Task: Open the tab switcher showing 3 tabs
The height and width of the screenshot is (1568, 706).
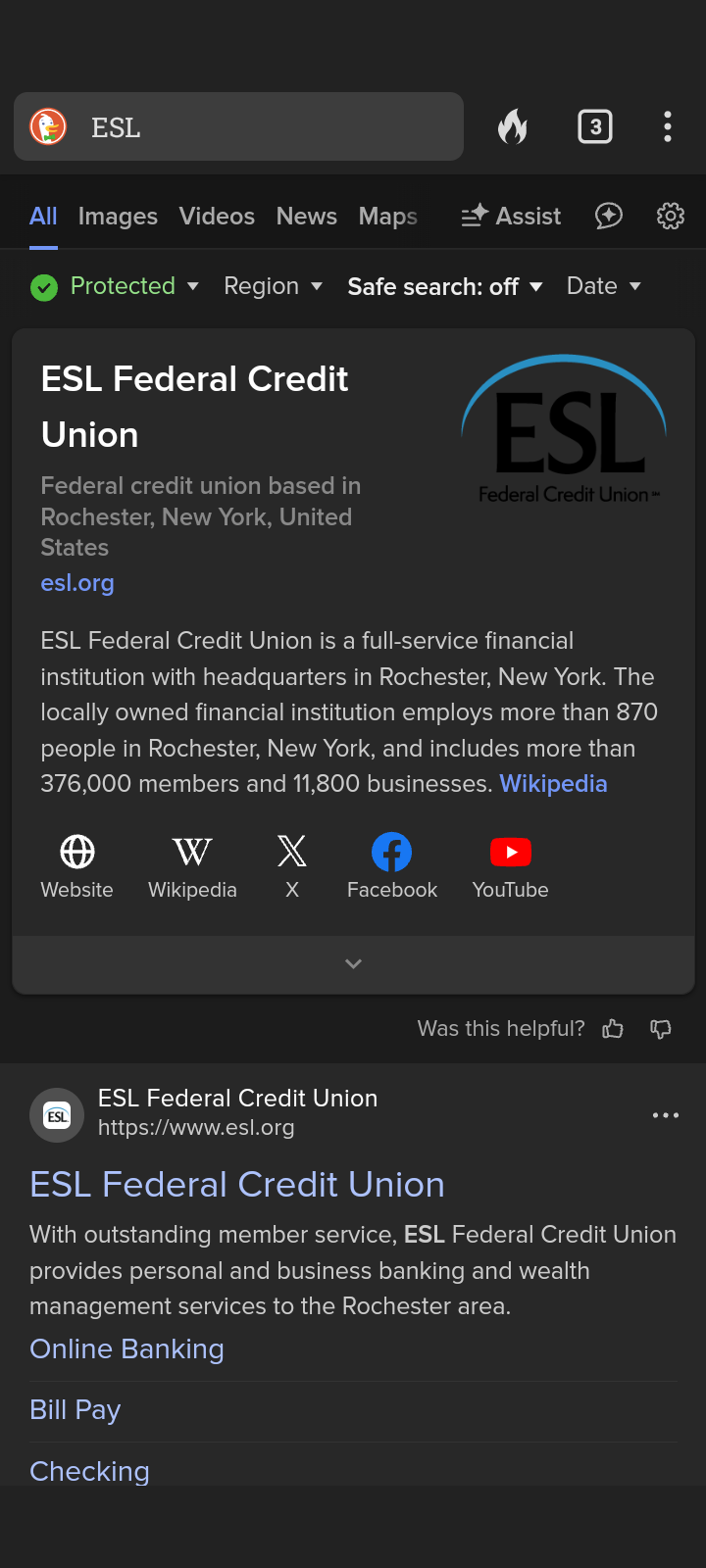Action: [x=595, y=127]
